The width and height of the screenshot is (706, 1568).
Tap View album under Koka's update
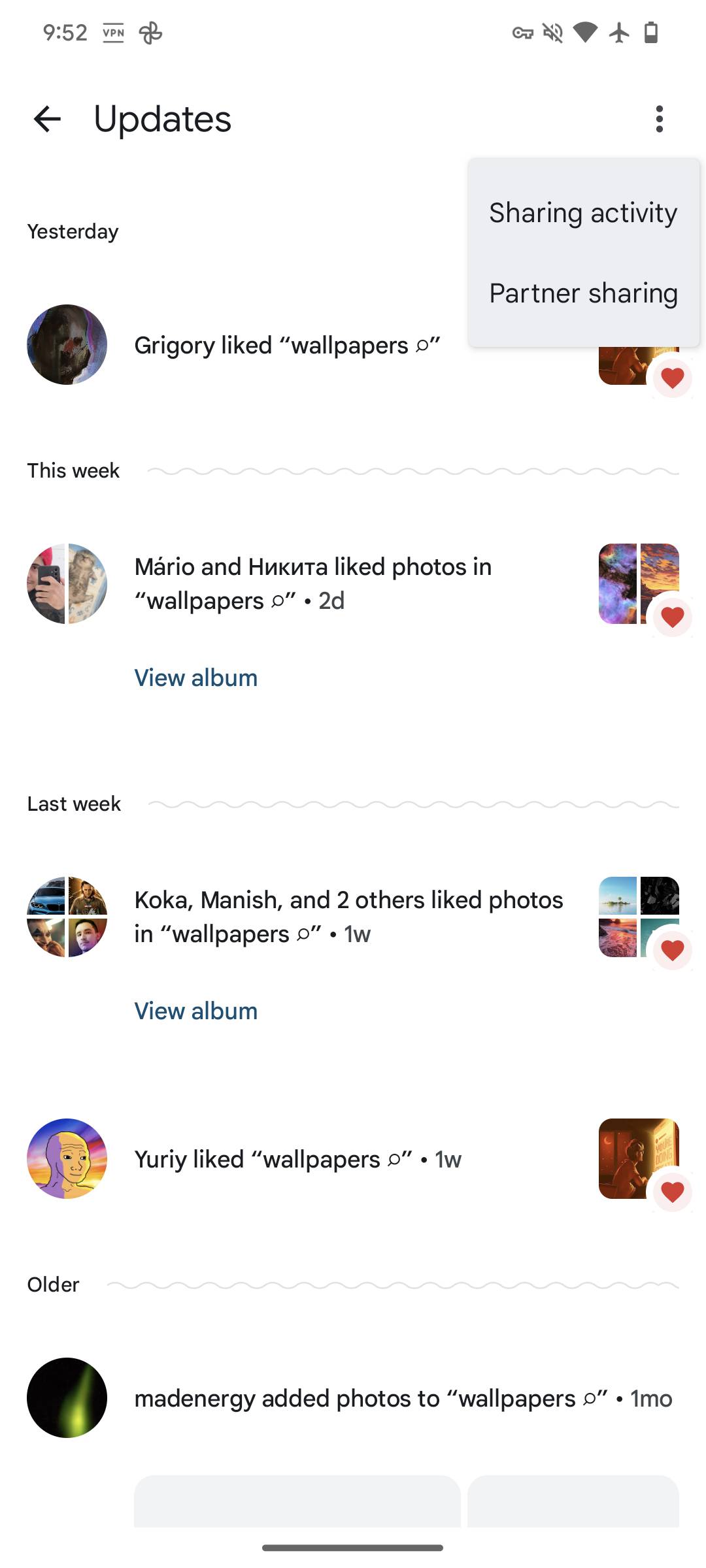pyautogui.click(x=195, y=1011)
